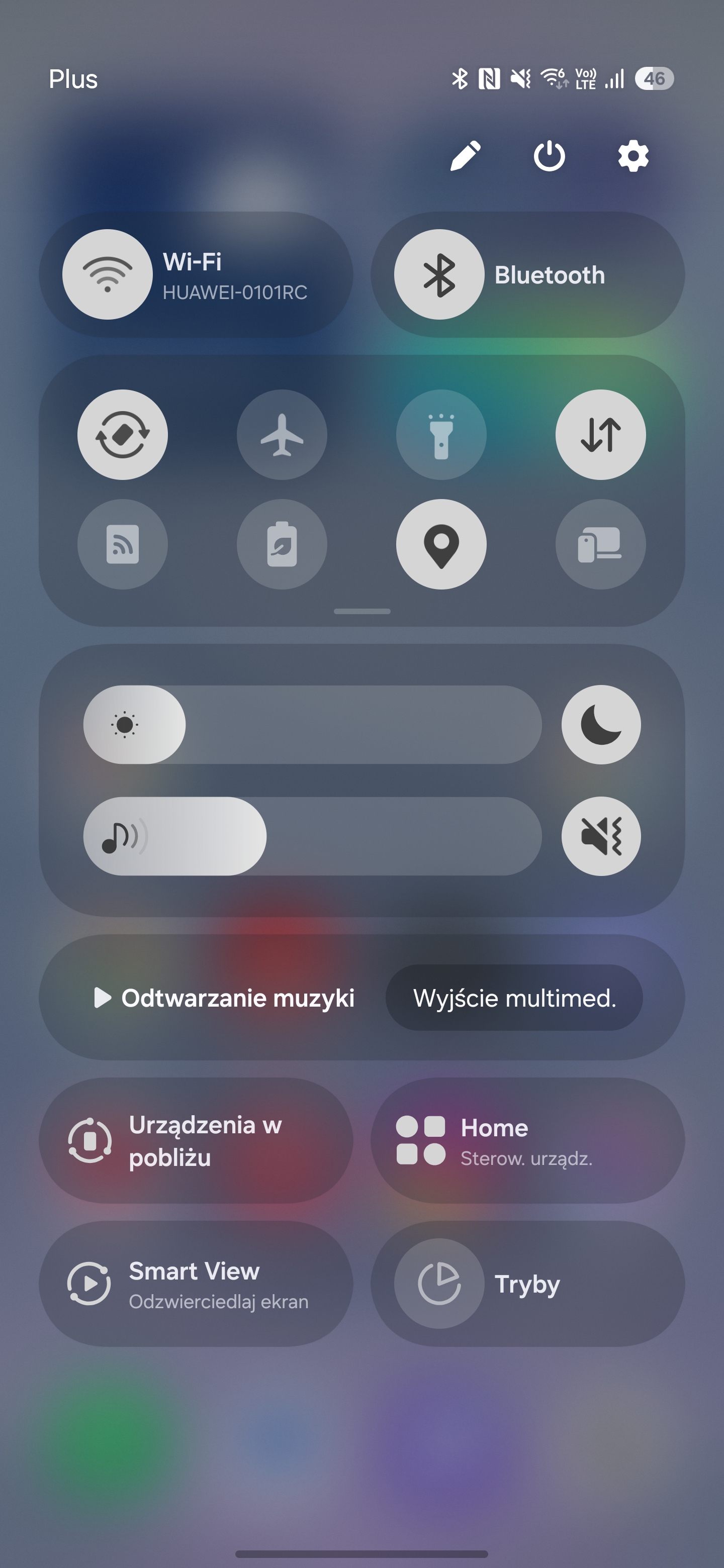Edit the quick settings panel with pencil
Image resolution: width=724 pixels, height=1568 pixels.
465,156
